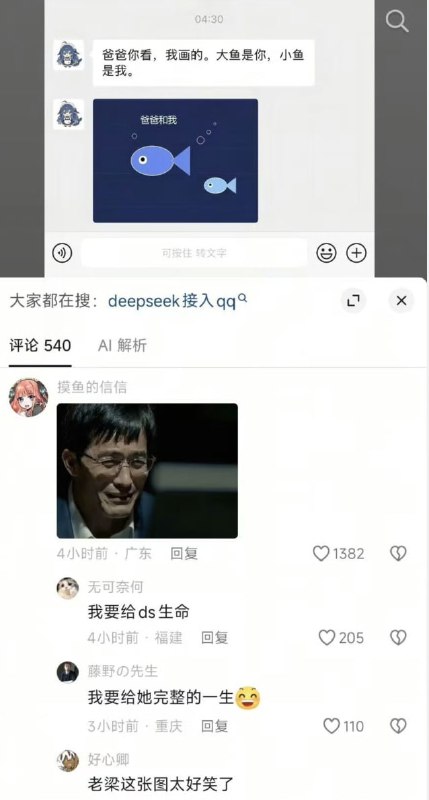Open 摸鱼的信信's profile avatar
Image resolution: width=429 pixels, height=800 pixels.
[x=29, y=397]
